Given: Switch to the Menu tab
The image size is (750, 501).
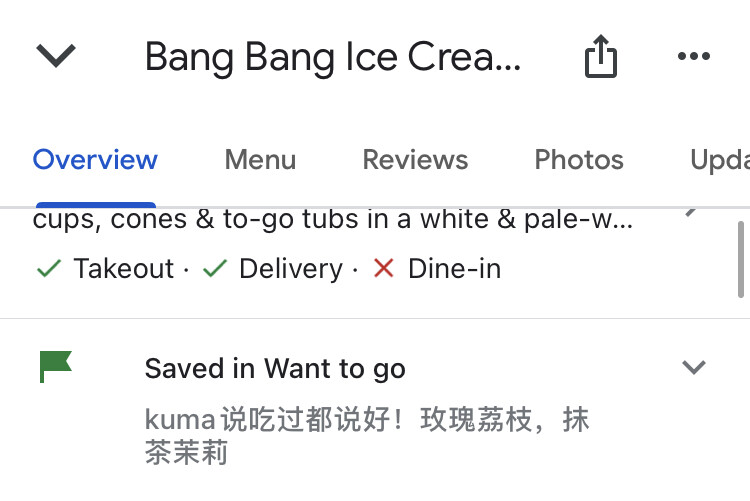Looking at the screenshot, I should (x=260, y=160).
